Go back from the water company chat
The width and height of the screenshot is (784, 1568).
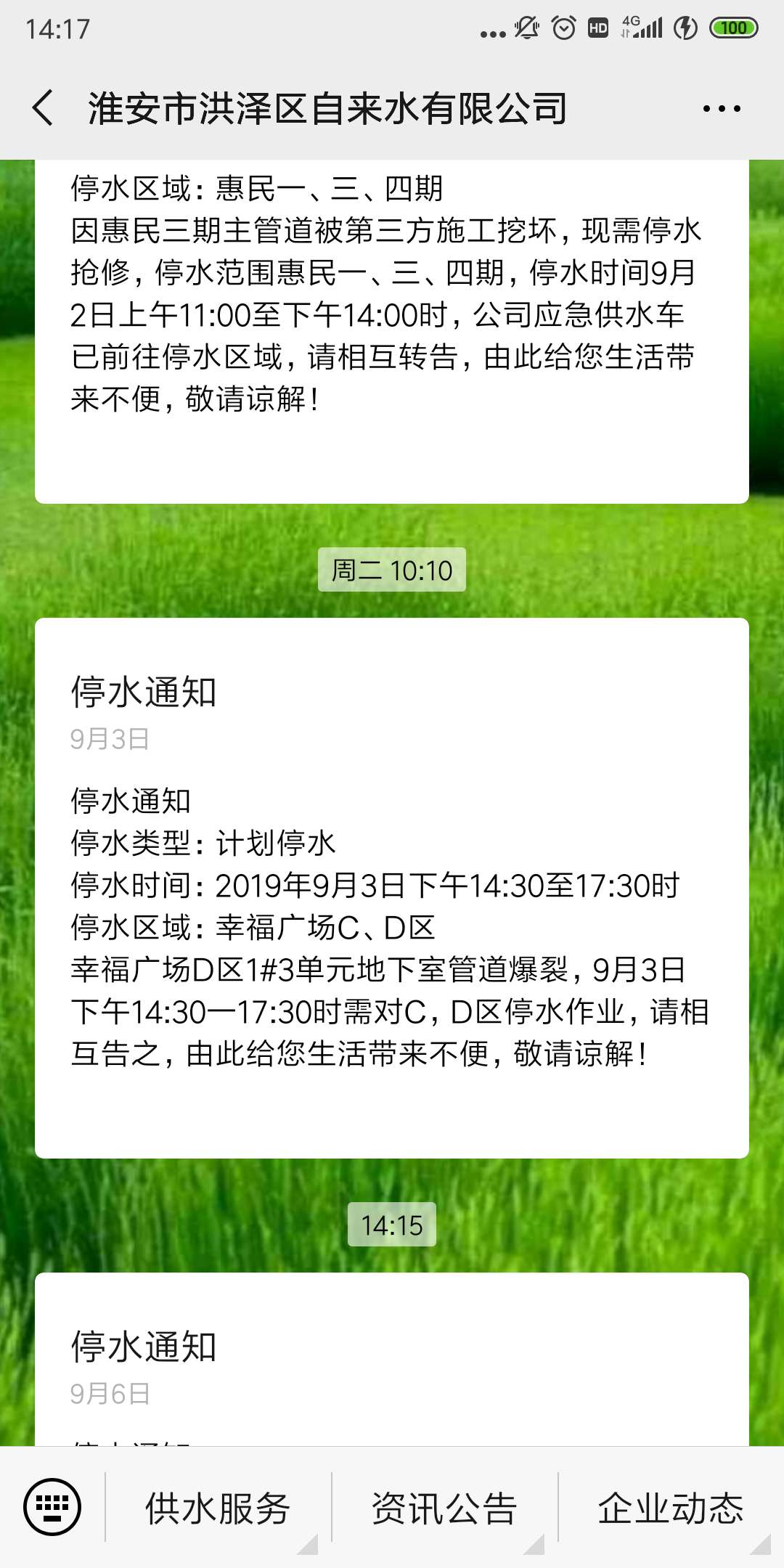coord(44,108)
